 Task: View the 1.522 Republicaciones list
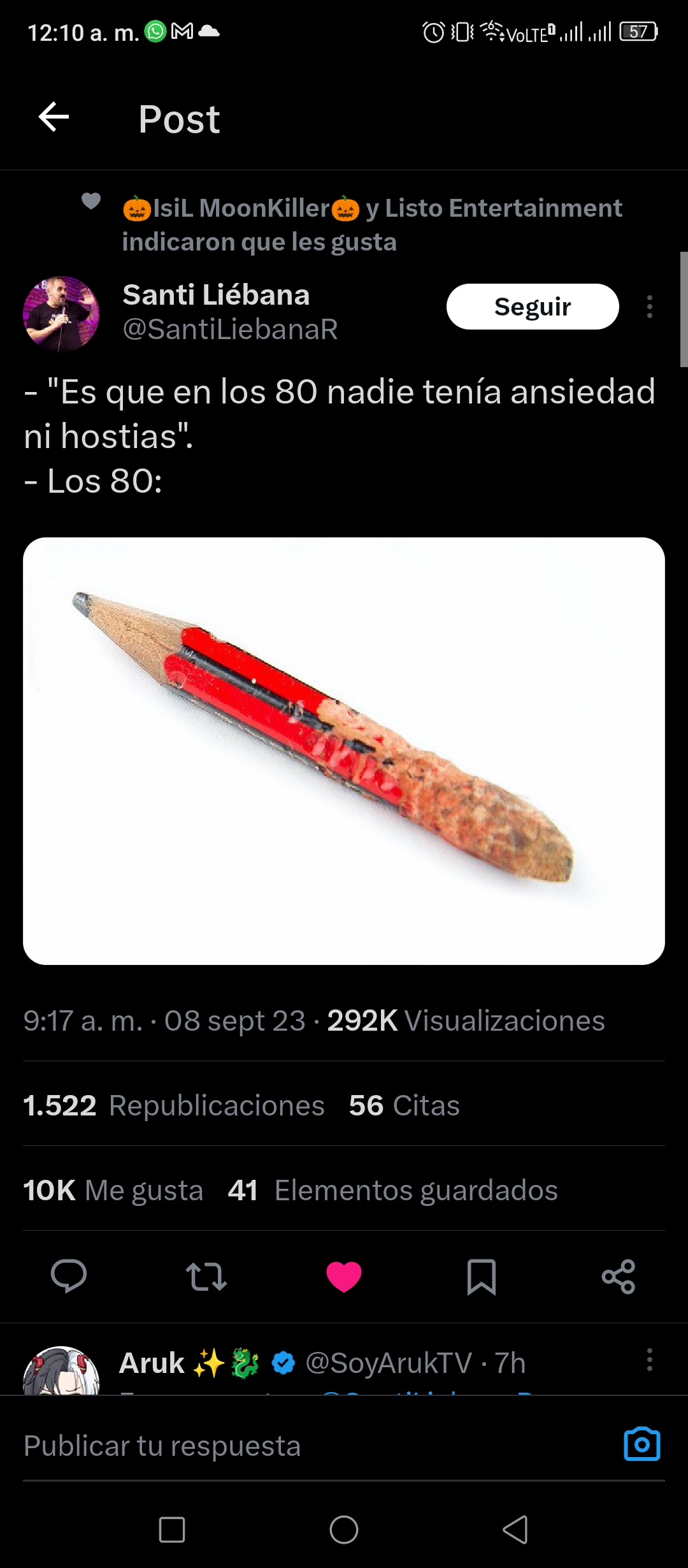[174, 1105]
